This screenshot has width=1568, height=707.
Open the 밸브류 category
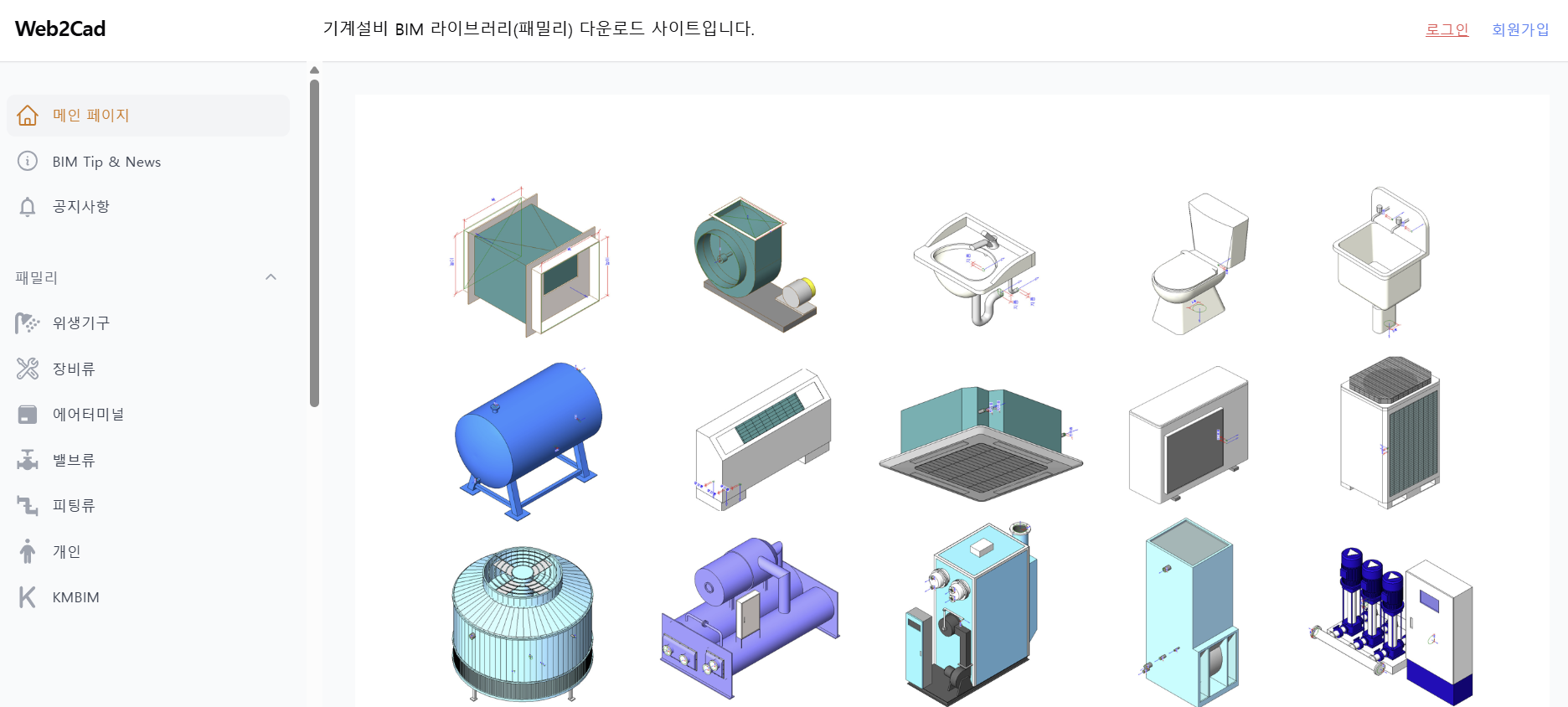pos(74,460)
